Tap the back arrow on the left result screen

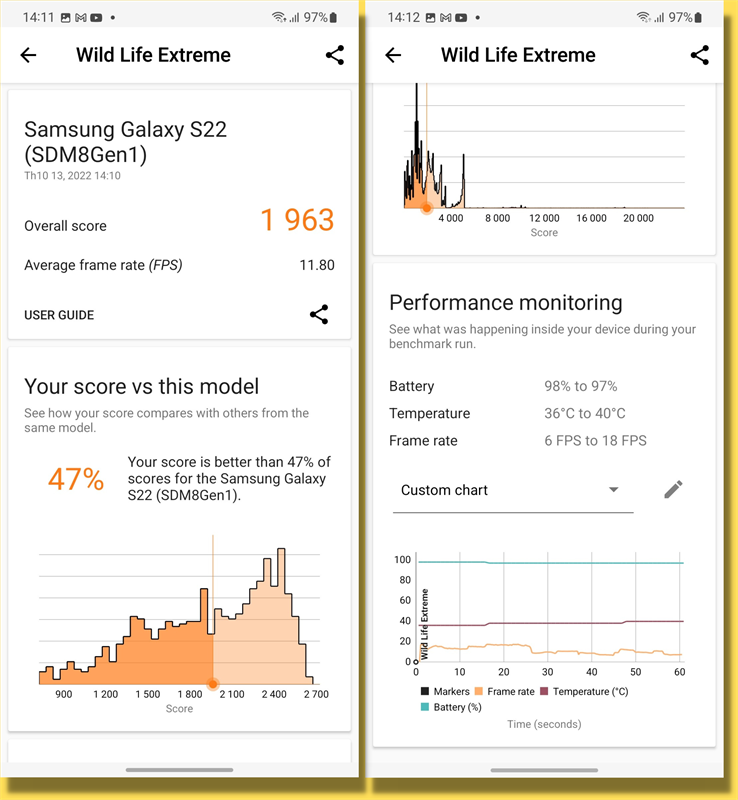coord(28,55)
